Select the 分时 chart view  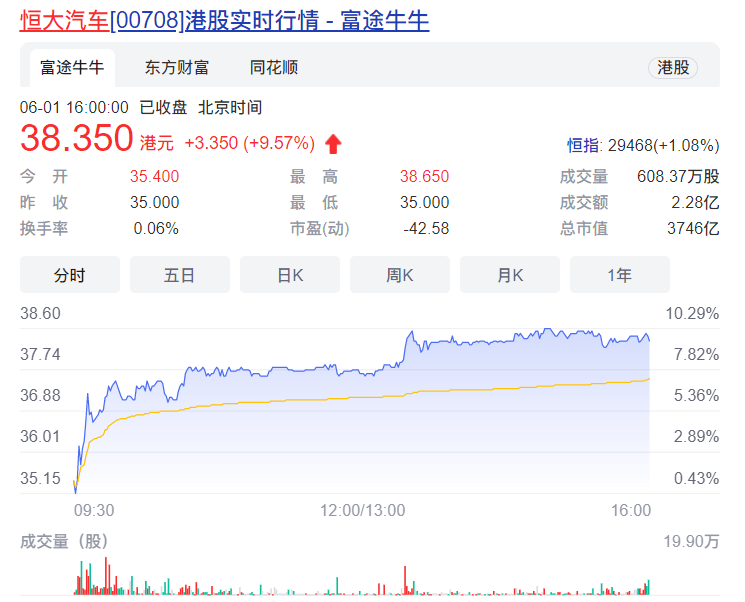[x=70, y=275]
